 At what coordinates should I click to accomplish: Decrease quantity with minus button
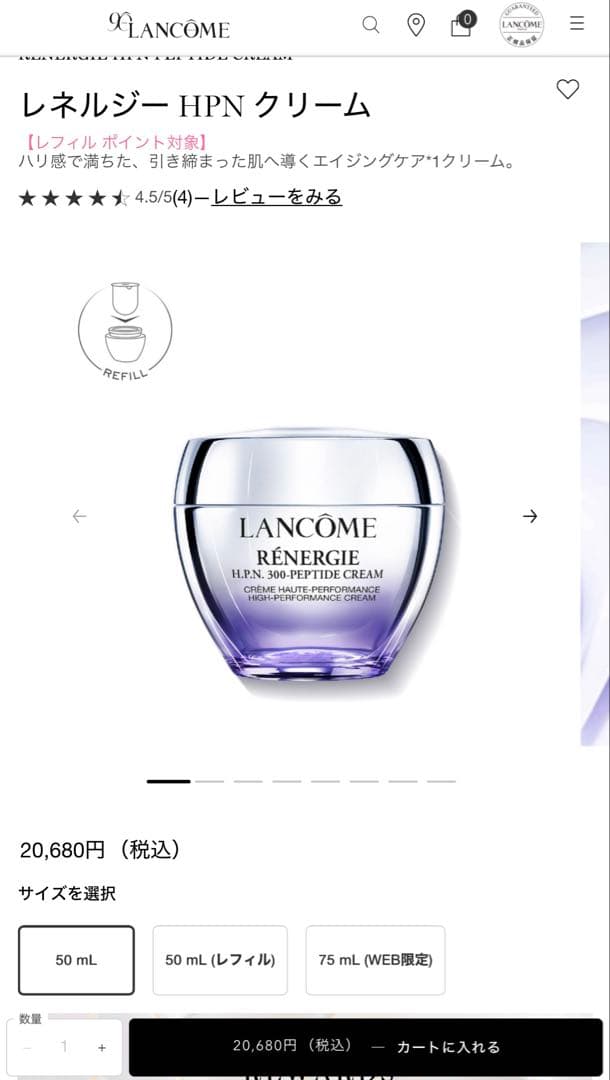coord(27,1048)
